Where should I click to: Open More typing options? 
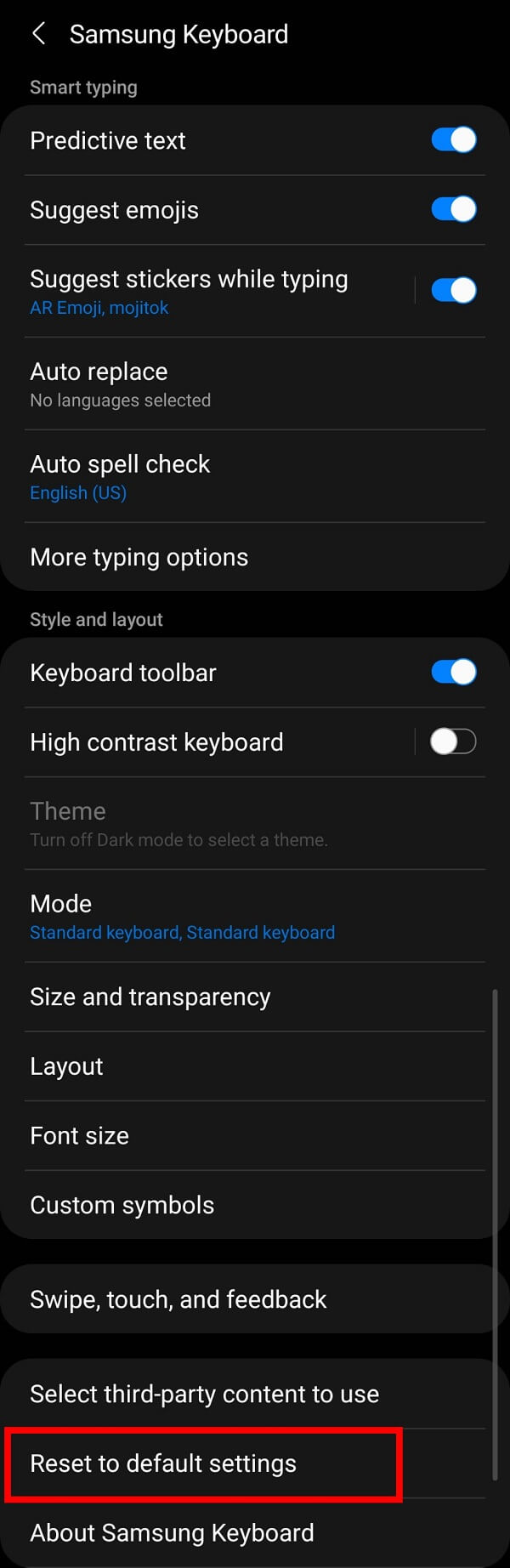(x=212, y=557)
